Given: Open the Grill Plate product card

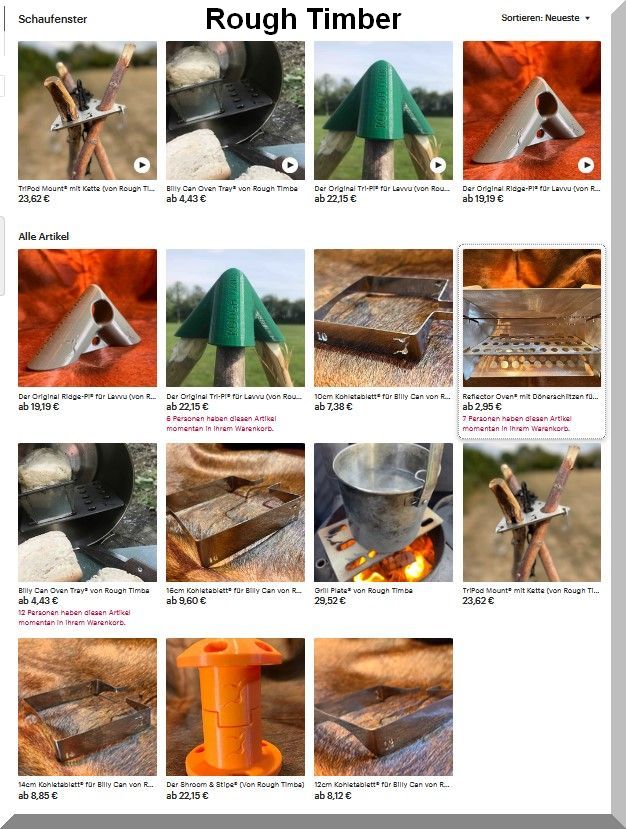Looking at the screenshot, I should point(383,512).
